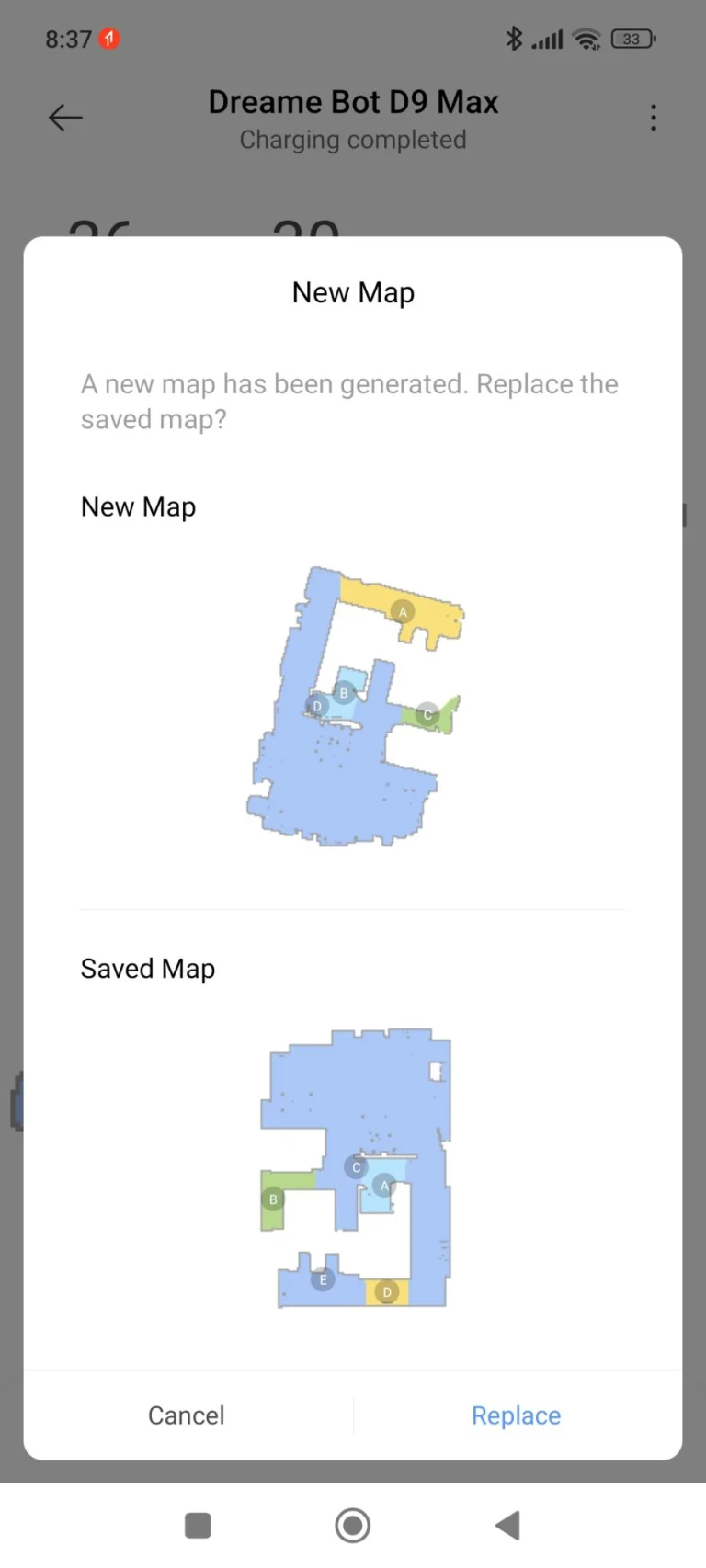This screenshot has width=706, height=1568.
Task: Open recent apps from the navigation bar
Action: [x=198, y=1526]
